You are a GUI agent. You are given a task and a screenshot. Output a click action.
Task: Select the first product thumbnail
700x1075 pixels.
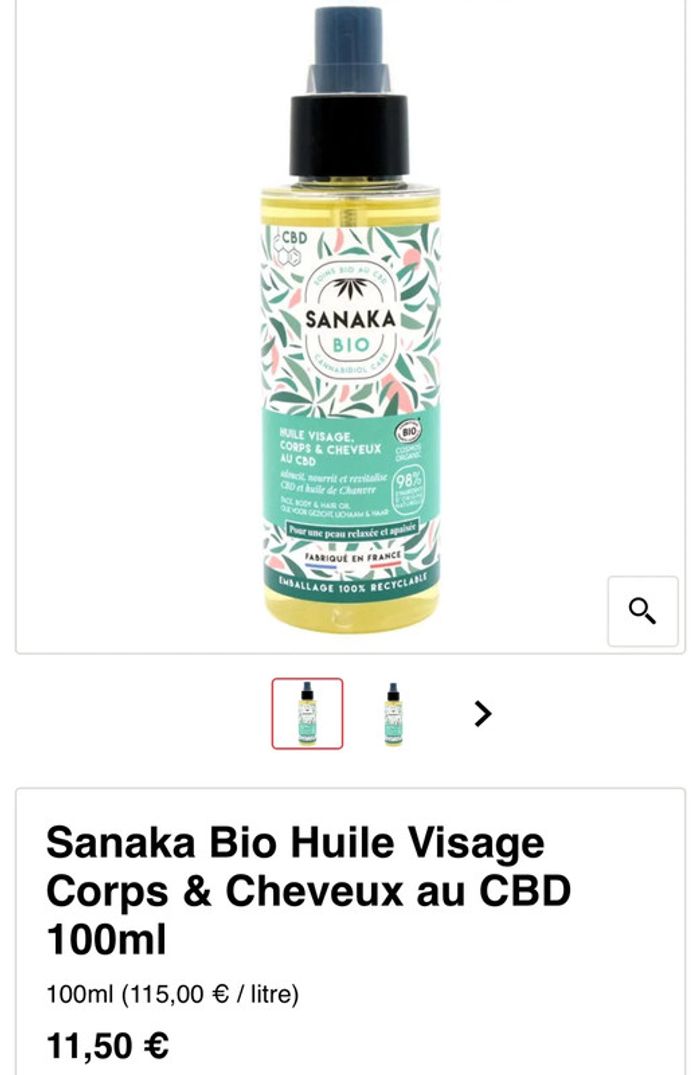pyautogui.click(x=307, y=713)
